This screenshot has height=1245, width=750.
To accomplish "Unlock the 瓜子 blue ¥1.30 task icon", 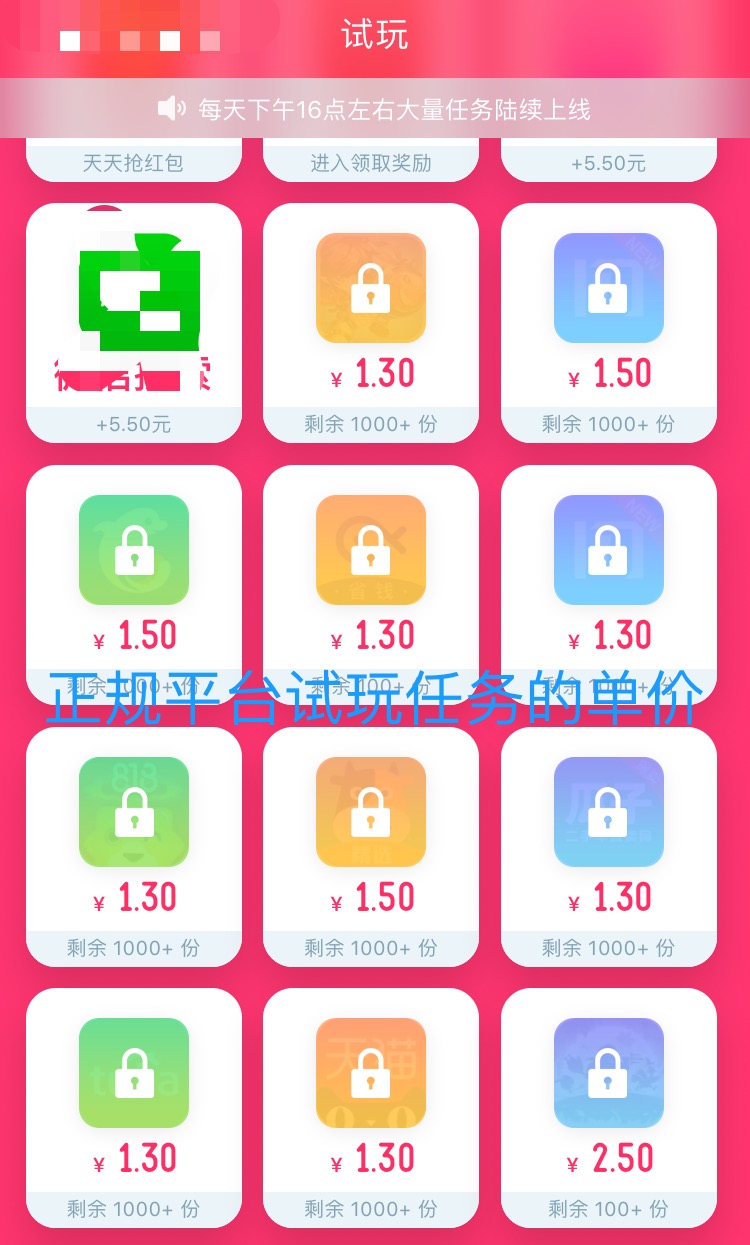I will [609, 811].
